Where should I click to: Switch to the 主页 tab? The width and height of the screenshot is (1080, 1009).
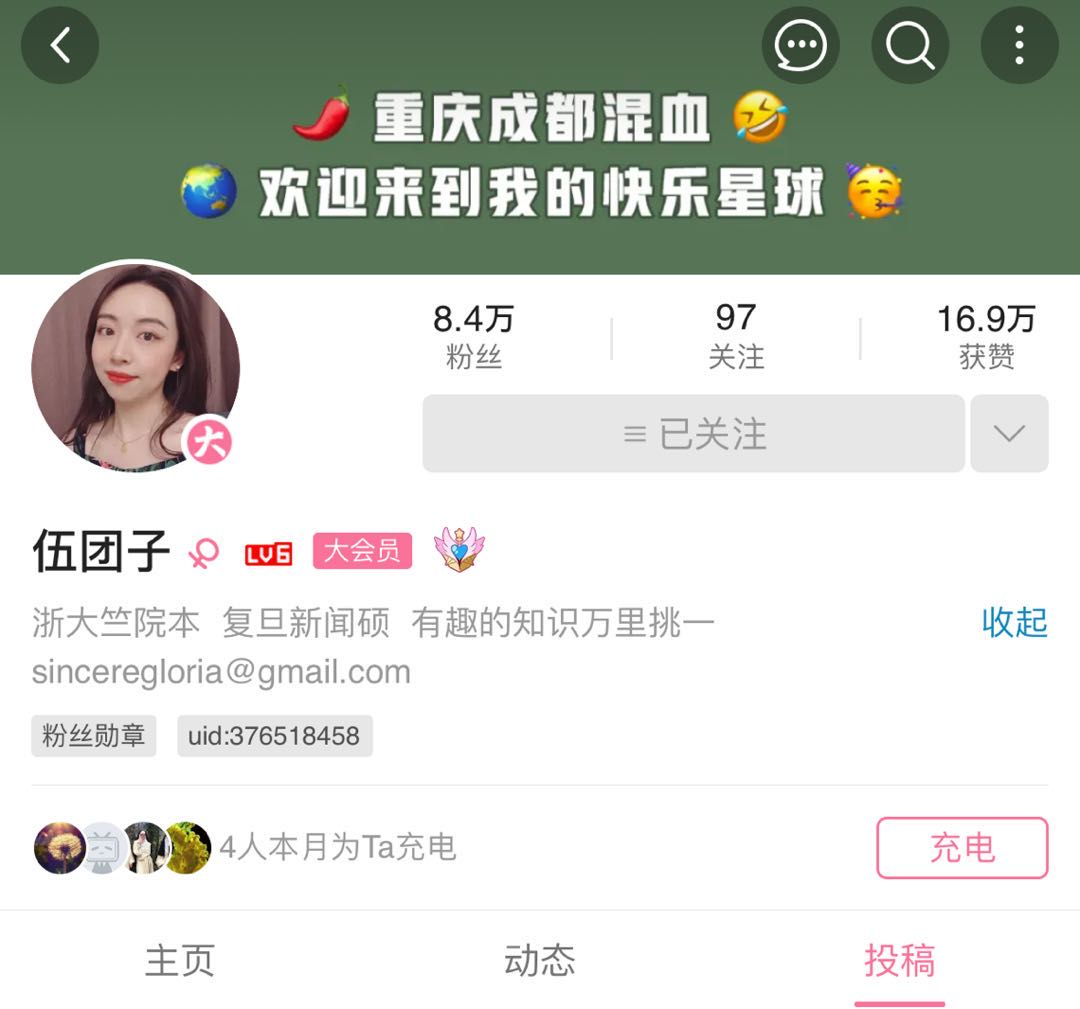[180, 960]
